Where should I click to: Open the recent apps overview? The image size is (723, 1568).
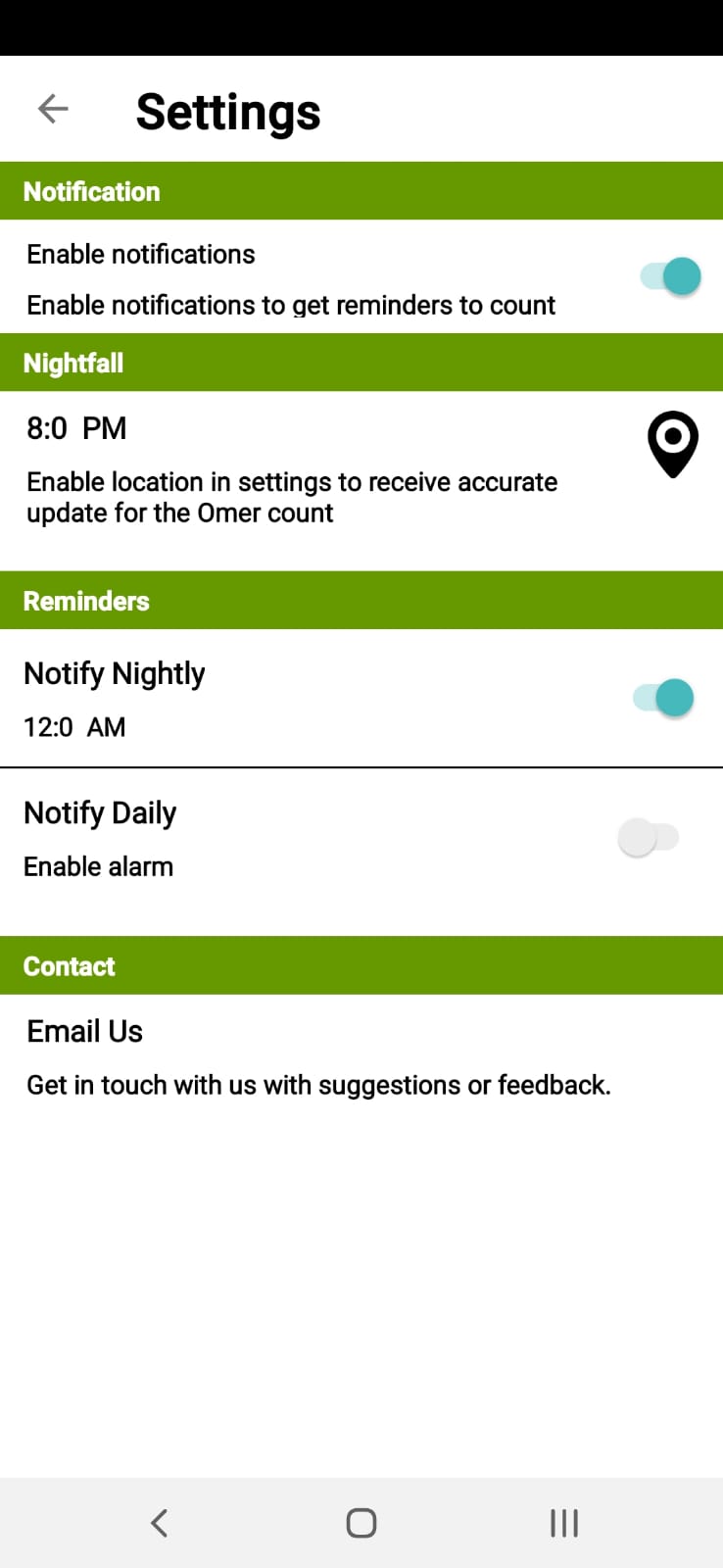pos(564,1523)
